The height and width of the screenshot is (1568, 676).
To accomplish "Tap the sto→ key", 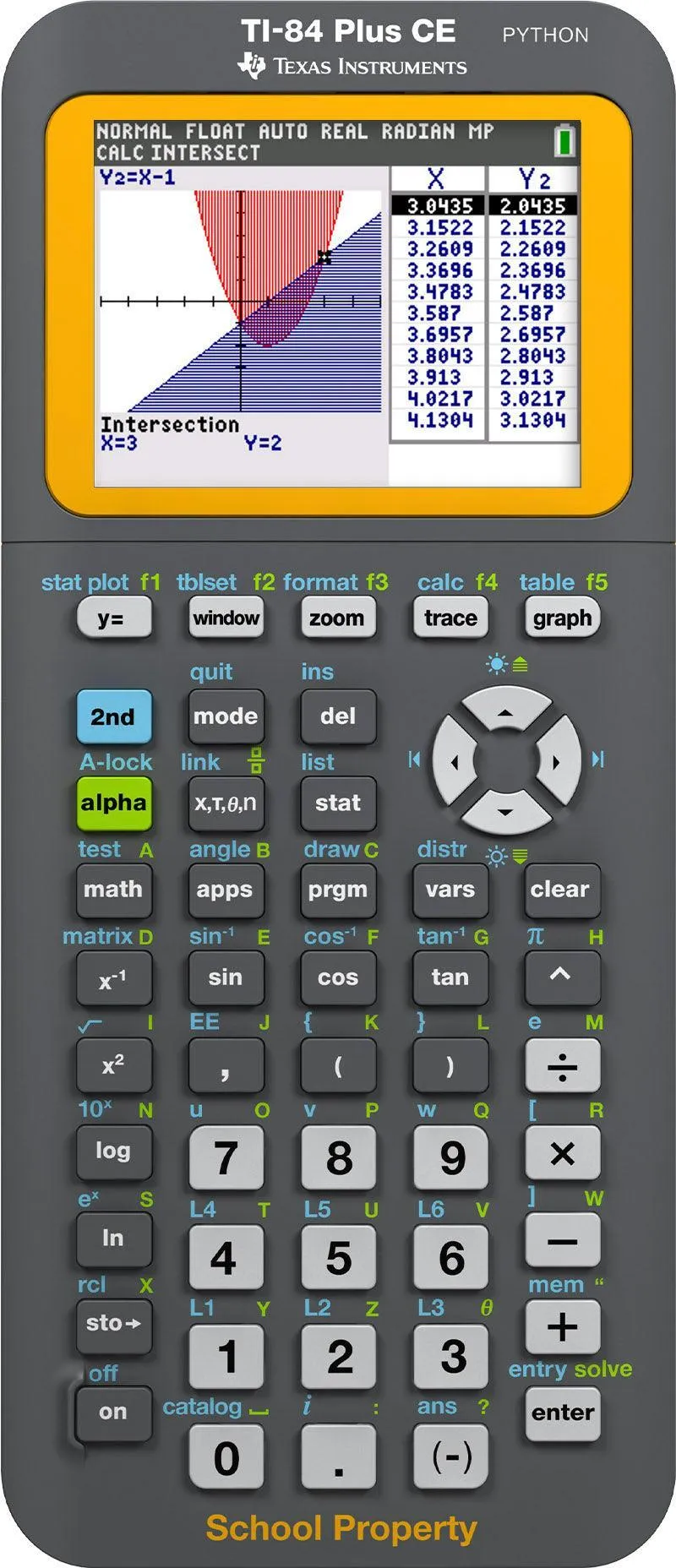I will point(113,1323).
